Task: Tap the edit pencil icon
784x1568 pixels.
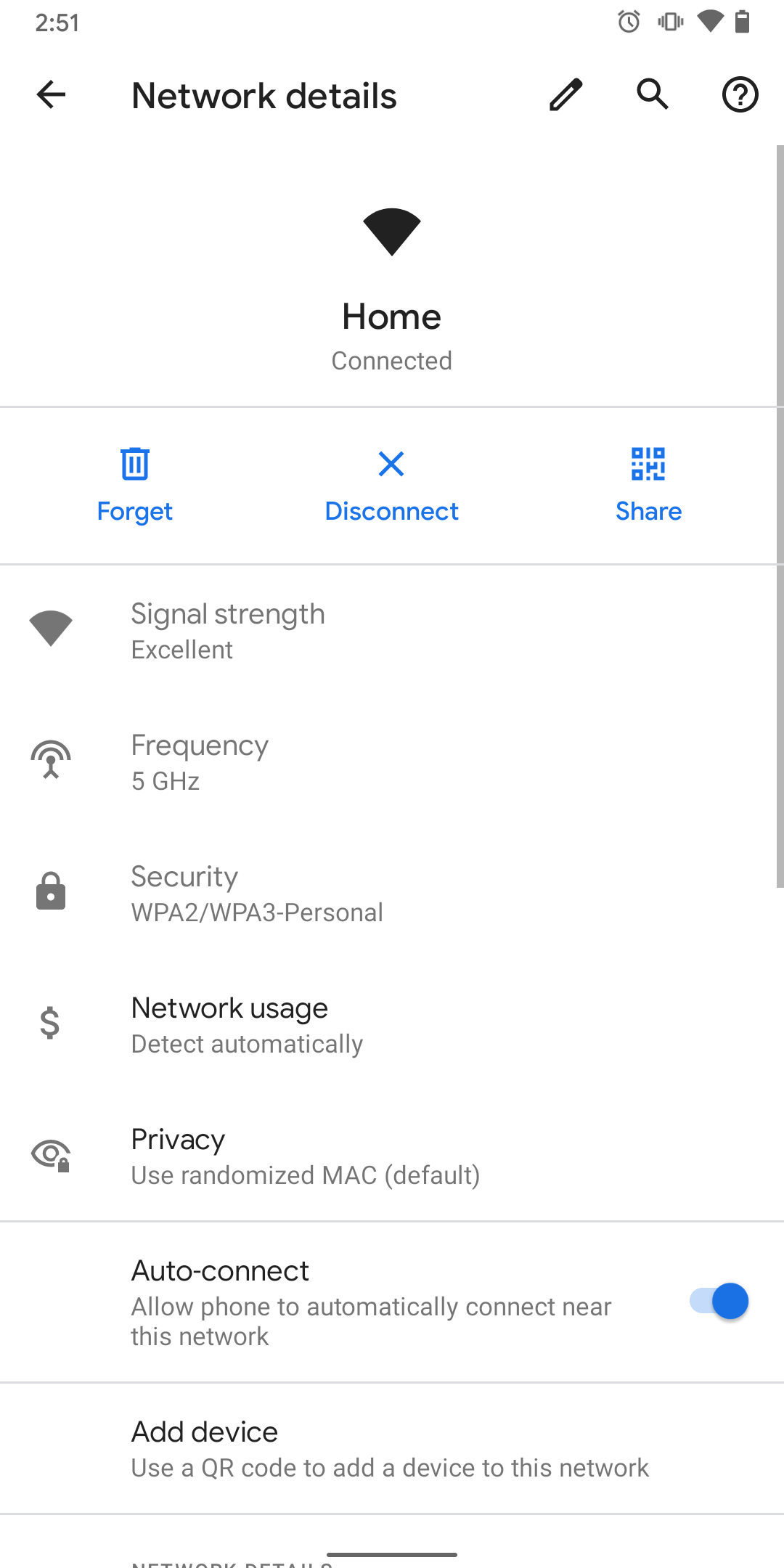Action: coord(565,94)
